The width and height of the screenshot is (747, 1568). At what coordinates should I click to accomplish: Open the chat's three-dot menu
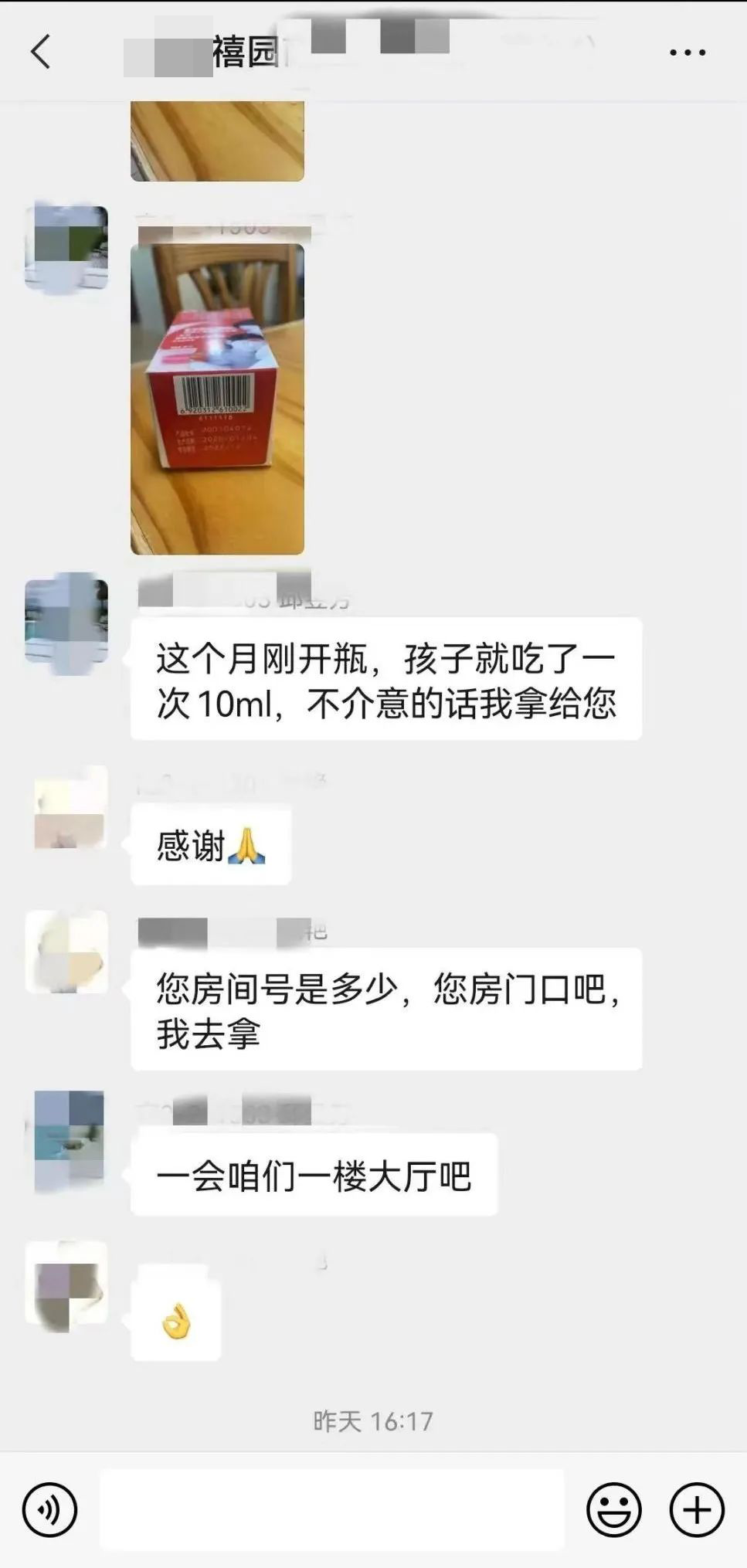[687, 53]
